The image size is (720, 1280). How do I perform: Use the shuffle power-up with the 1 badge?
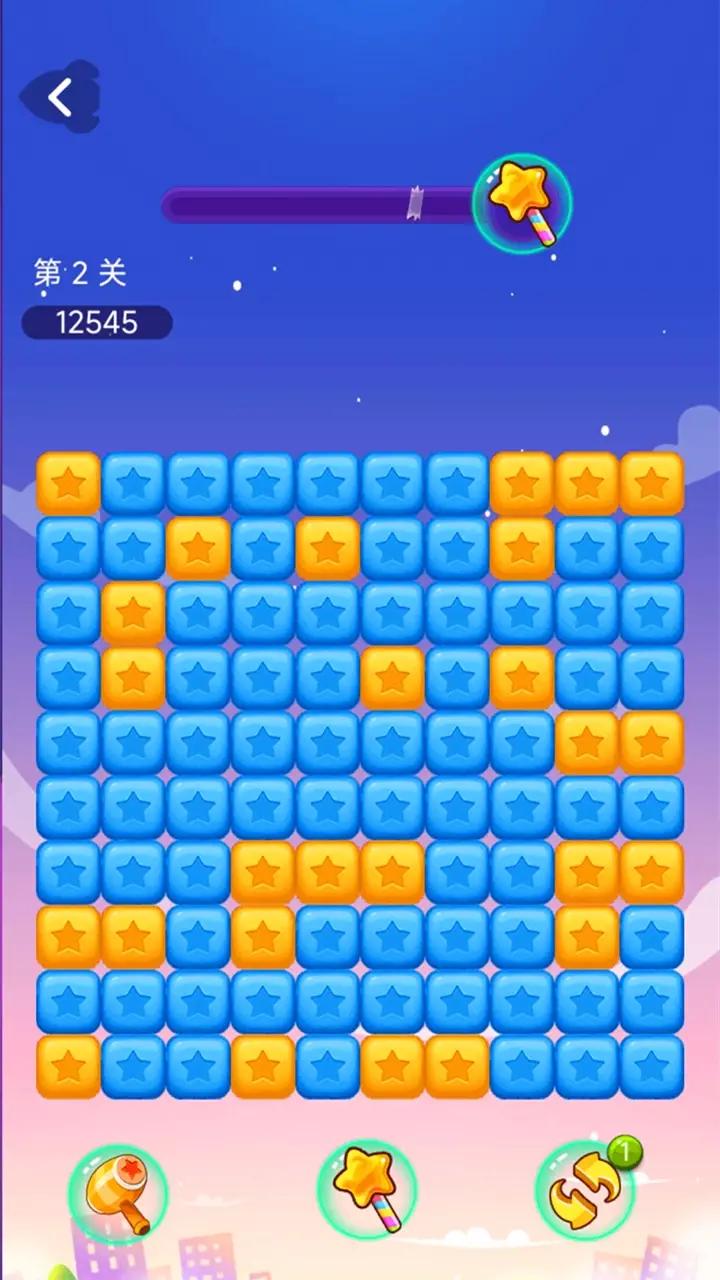[x=586, y=1191]
